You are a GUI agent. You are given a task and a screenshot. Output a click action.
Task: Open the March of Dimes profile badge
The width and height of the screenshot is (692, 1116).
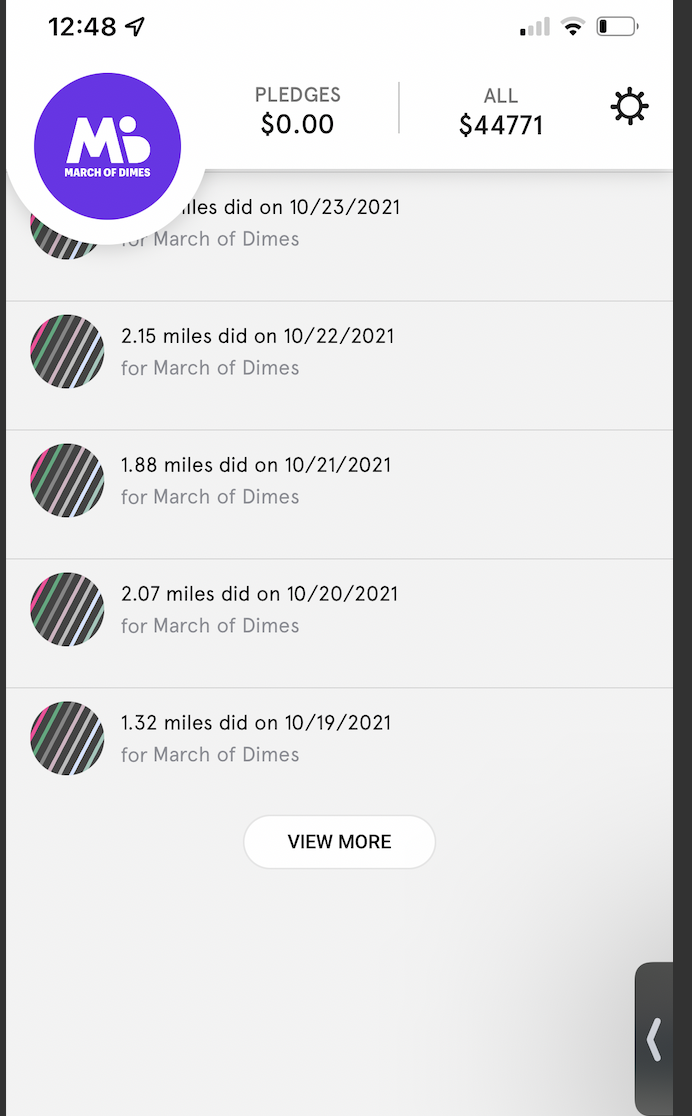(107, 146)
